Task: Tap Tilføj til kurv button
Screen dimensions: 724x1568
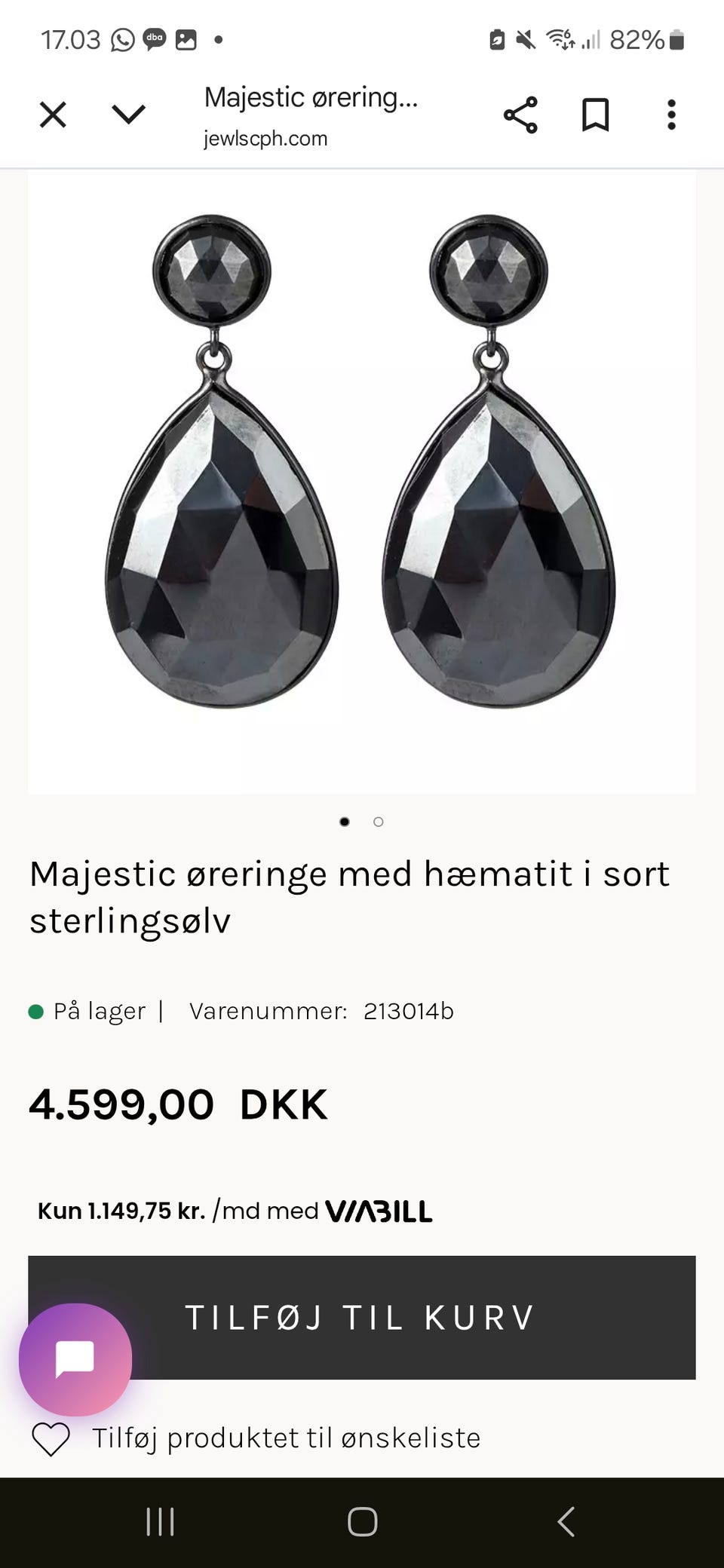Action: click(x=407, y=1318)
